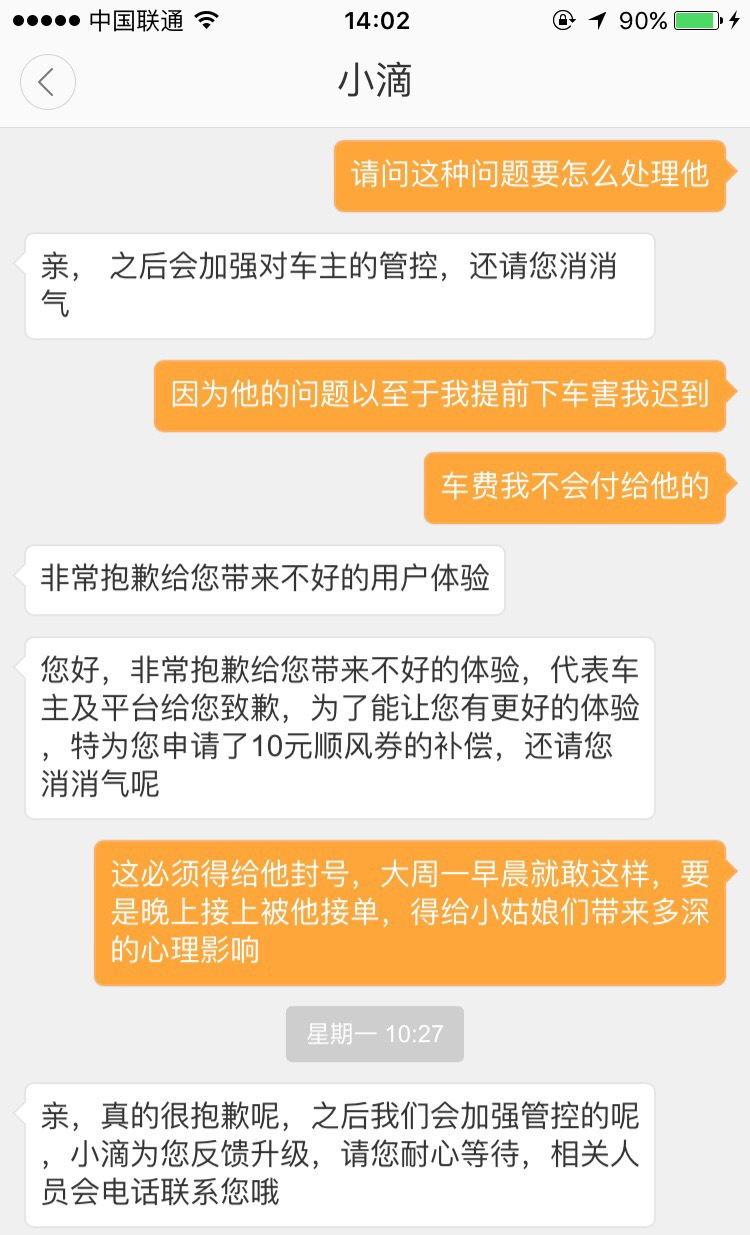Tap the 小滴 chat title
This screenshot has width=750, height=1235.
click(375, 82)
